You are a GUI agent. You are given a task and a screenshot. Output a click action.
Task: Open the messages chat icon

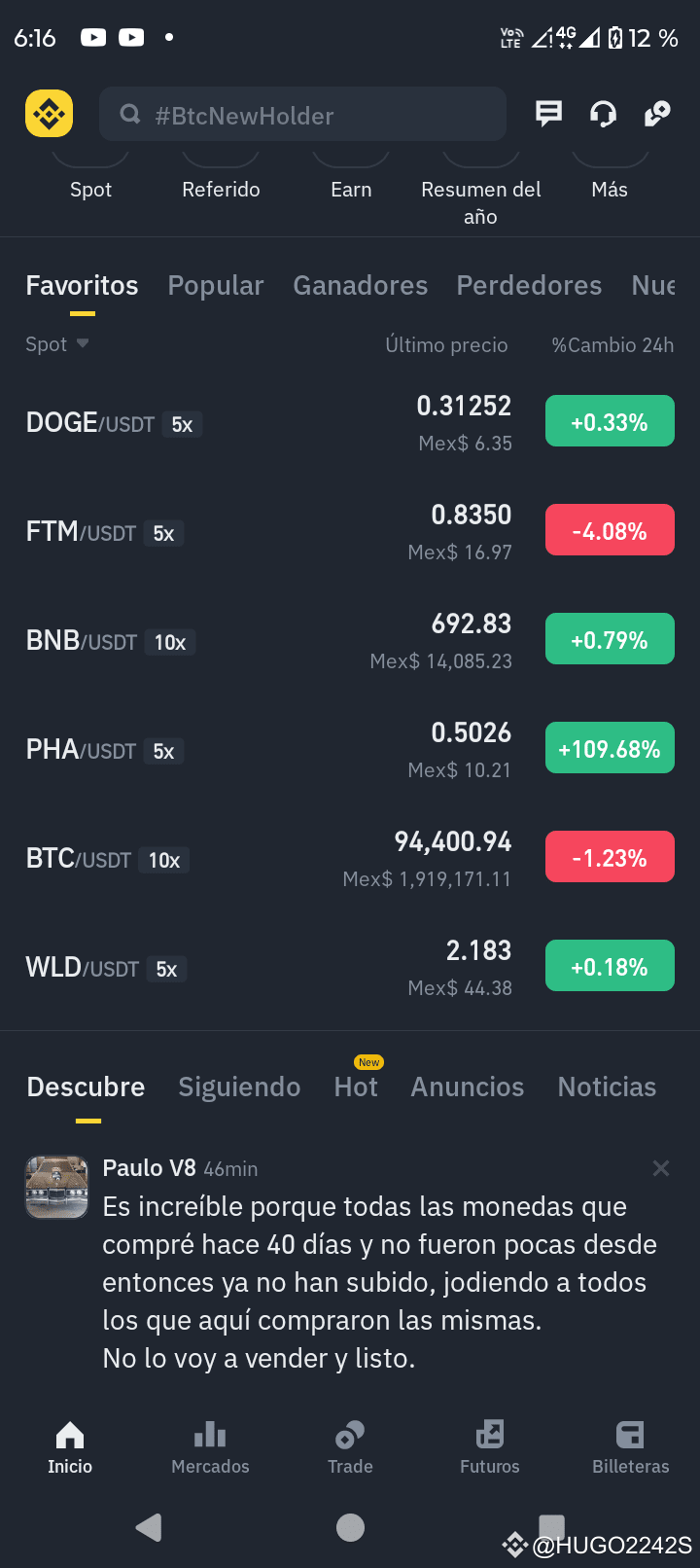549,114
